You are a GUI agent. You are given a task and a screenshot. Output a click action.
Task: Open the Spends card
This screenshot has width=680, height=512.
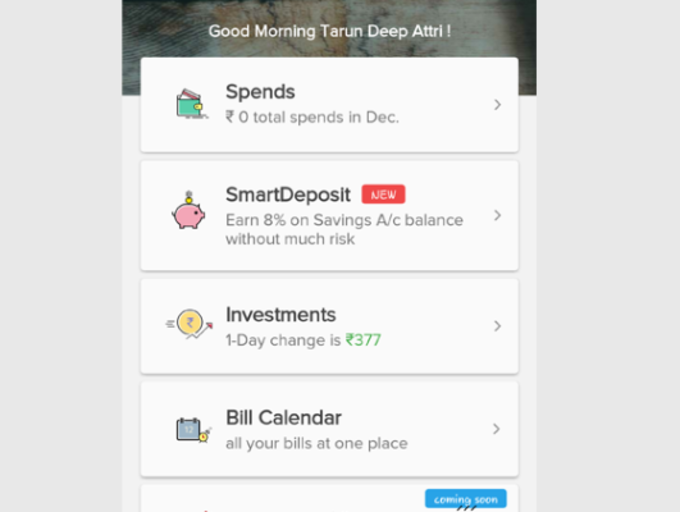(x=329, y=105)
